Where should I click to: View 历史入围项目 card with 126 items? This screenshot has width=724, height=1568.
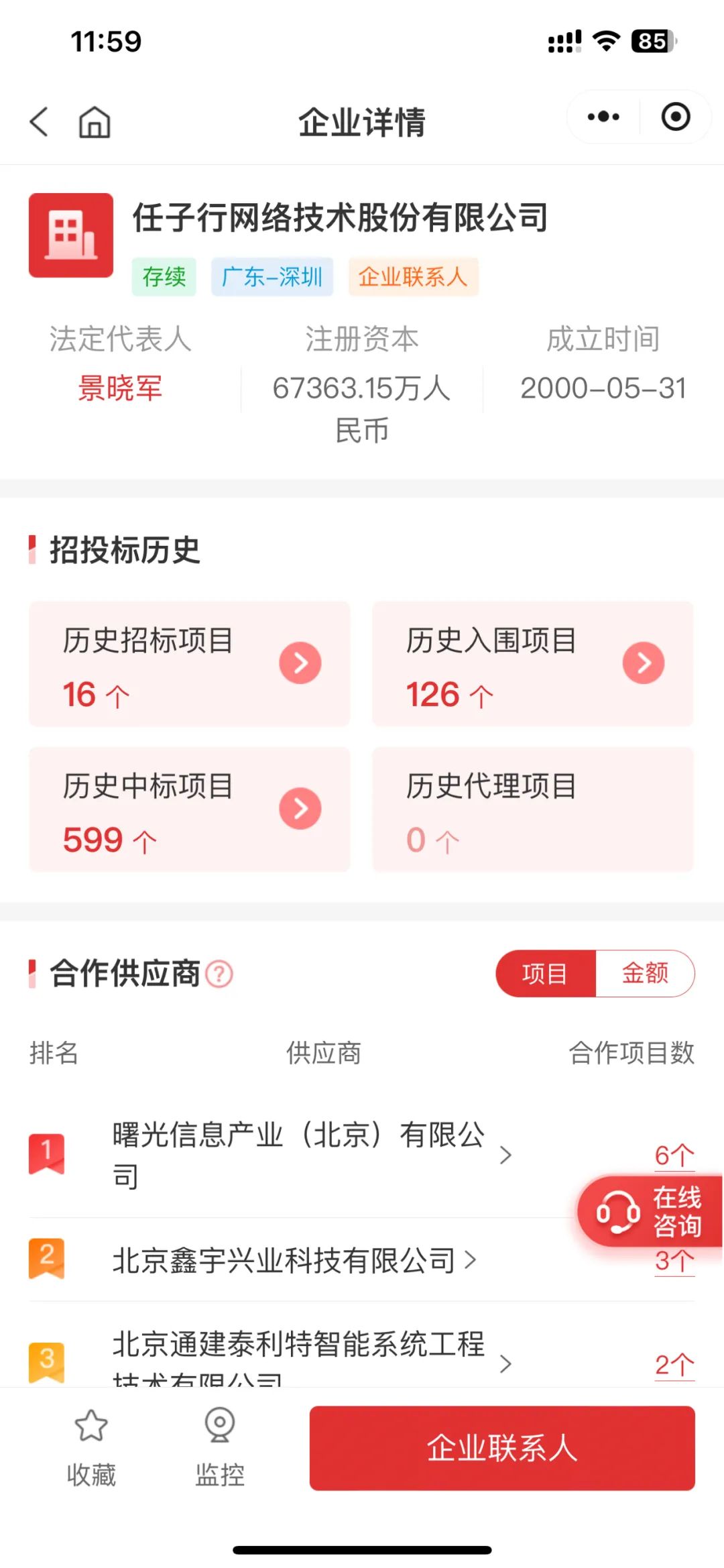click(x=533, y=663)
